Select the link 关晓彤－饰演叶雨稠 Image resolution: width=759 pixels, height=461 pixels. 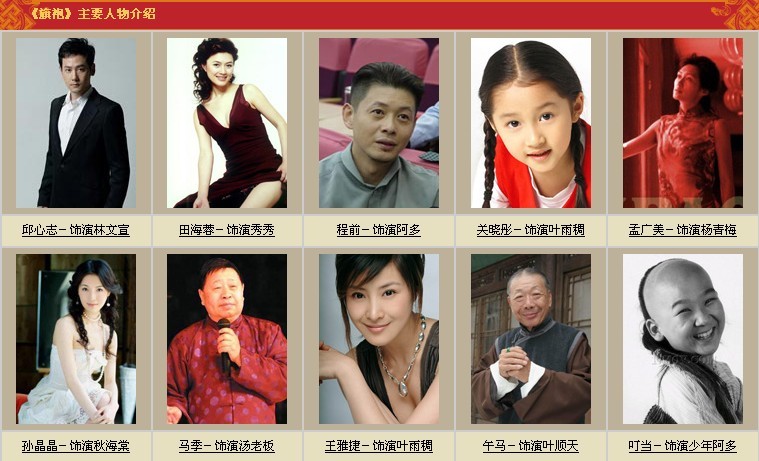(531, 230)
